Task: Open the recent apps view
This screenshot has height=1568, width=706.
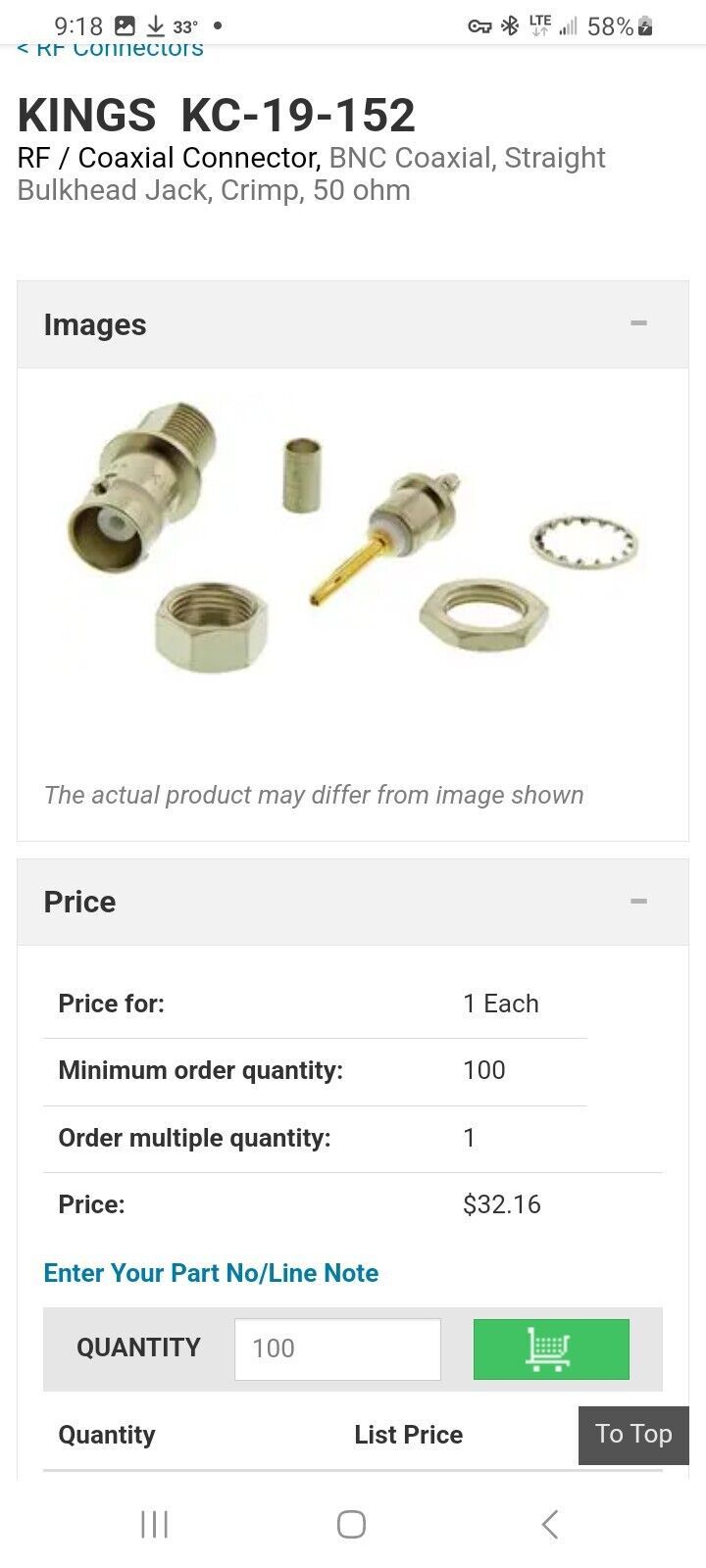Action: coord(154,1524)
